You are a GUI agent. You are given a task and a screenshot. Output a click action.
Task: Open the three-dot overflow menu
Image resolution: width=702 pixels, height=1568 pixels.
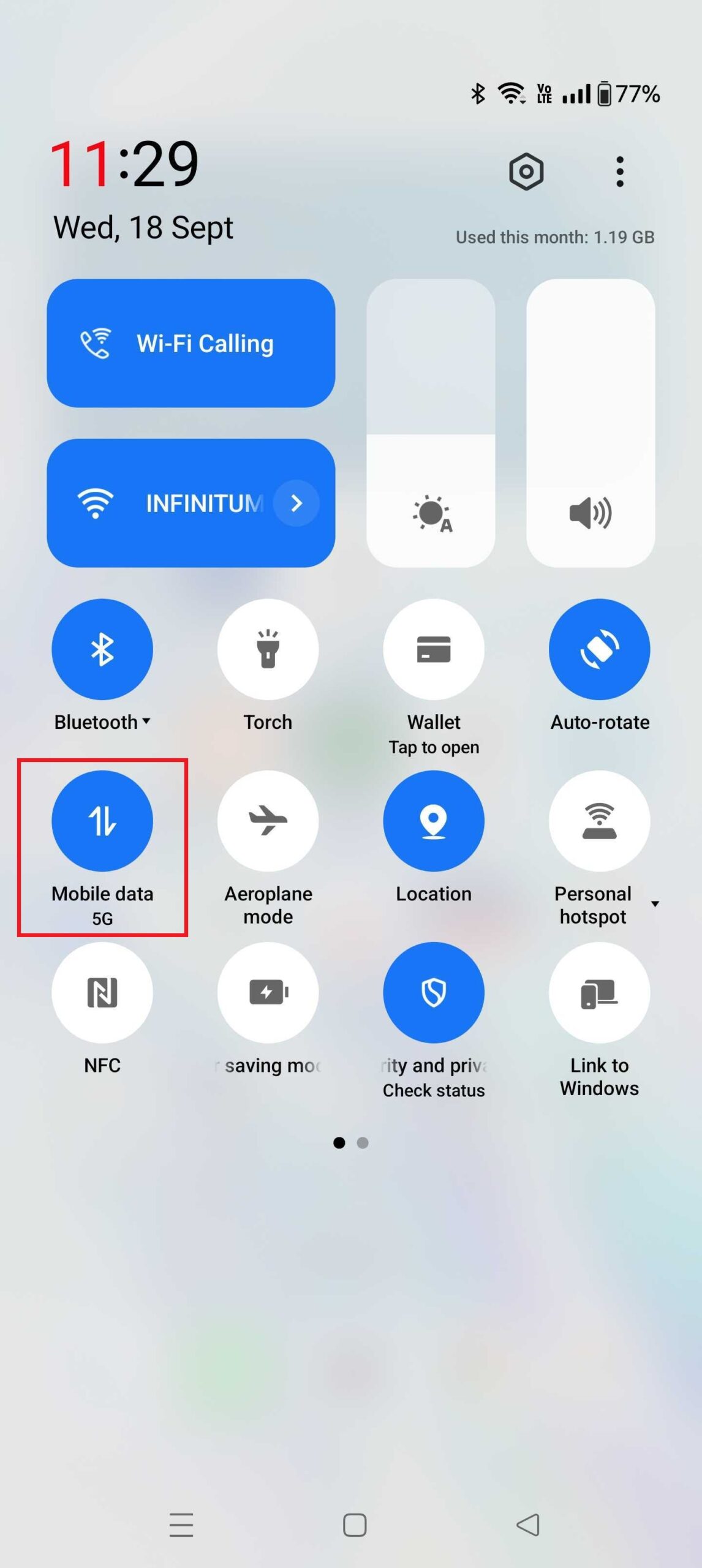(620, 171)
